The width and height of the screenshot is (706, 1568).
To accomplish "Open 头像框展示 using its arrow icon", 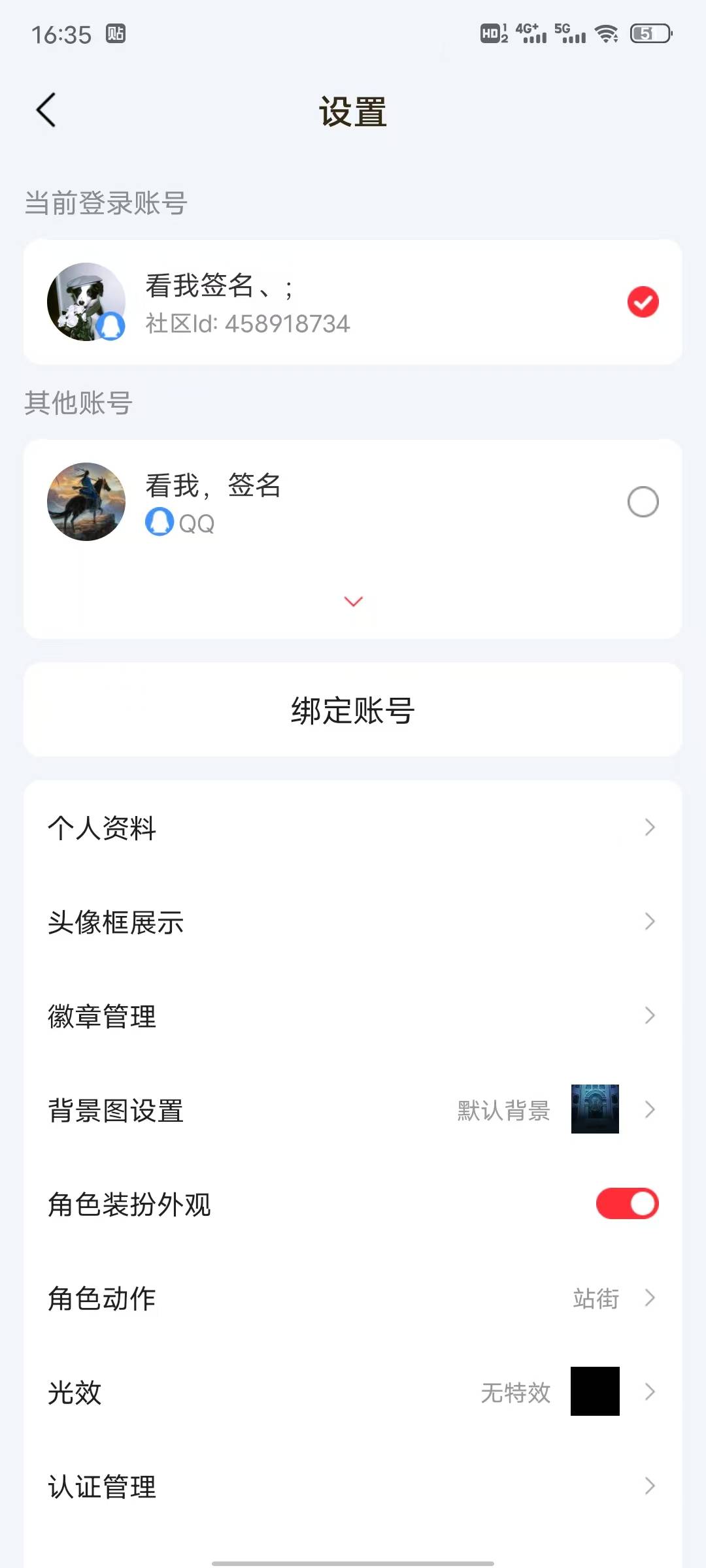I will pos(649,922).
